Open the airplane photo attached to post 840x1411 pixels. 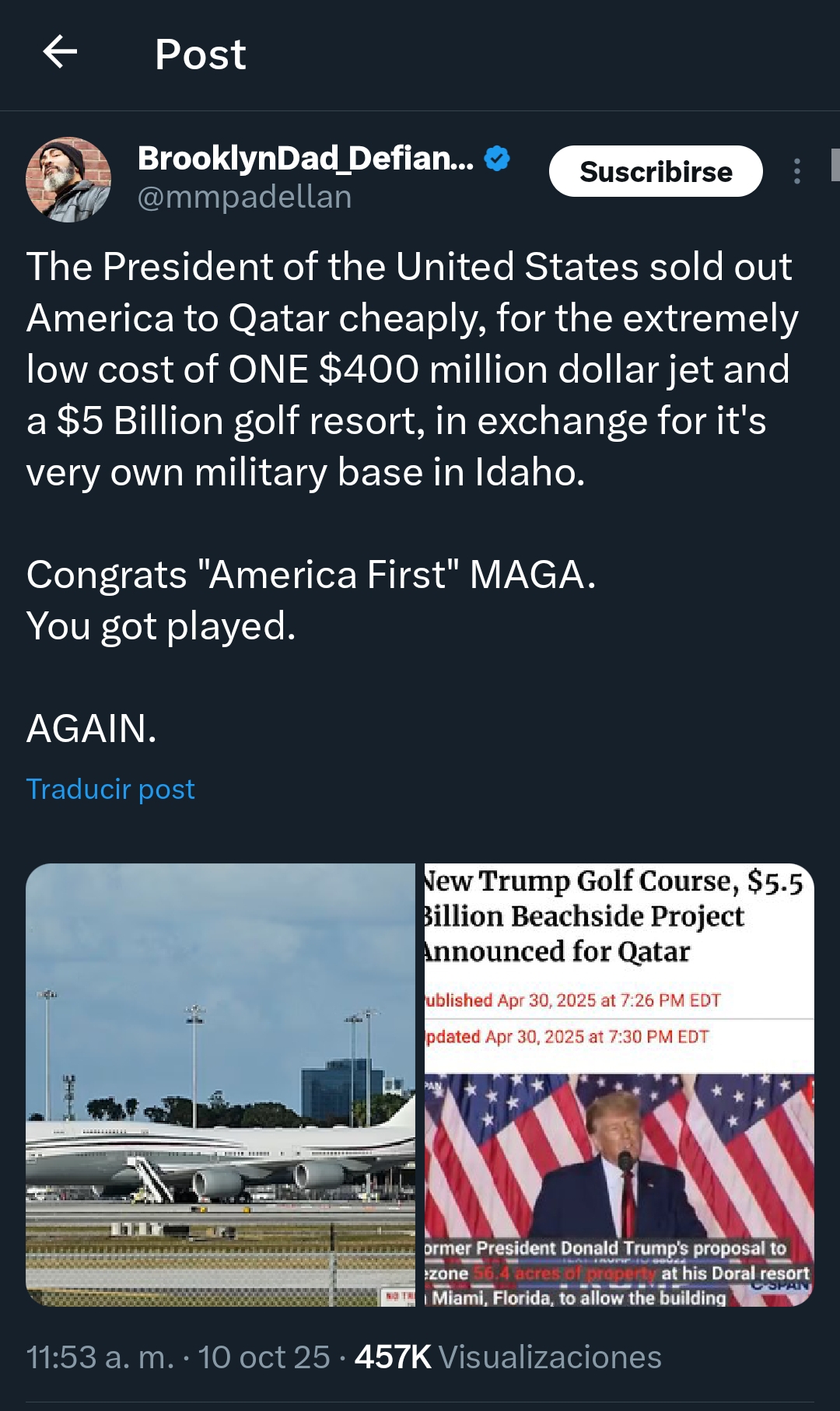pyautogui.click(x=221, y=1084)
